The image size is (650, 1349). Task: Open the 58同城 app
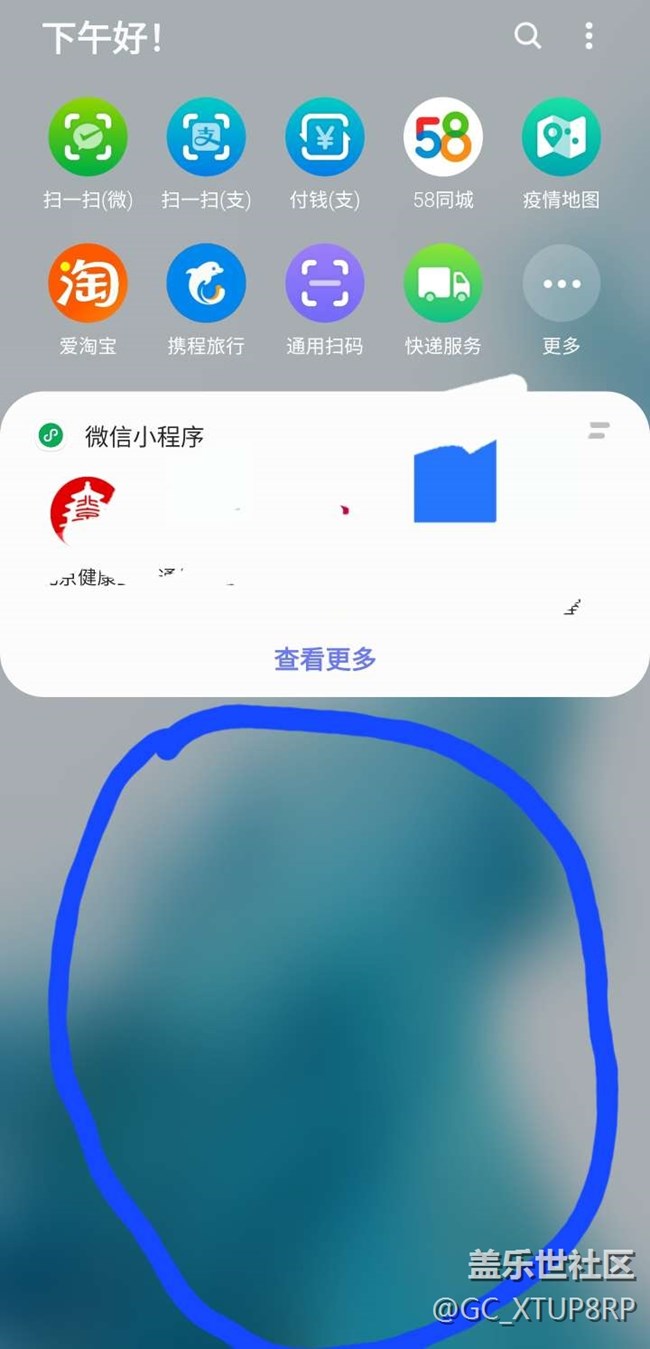click(x=443, y=137)
